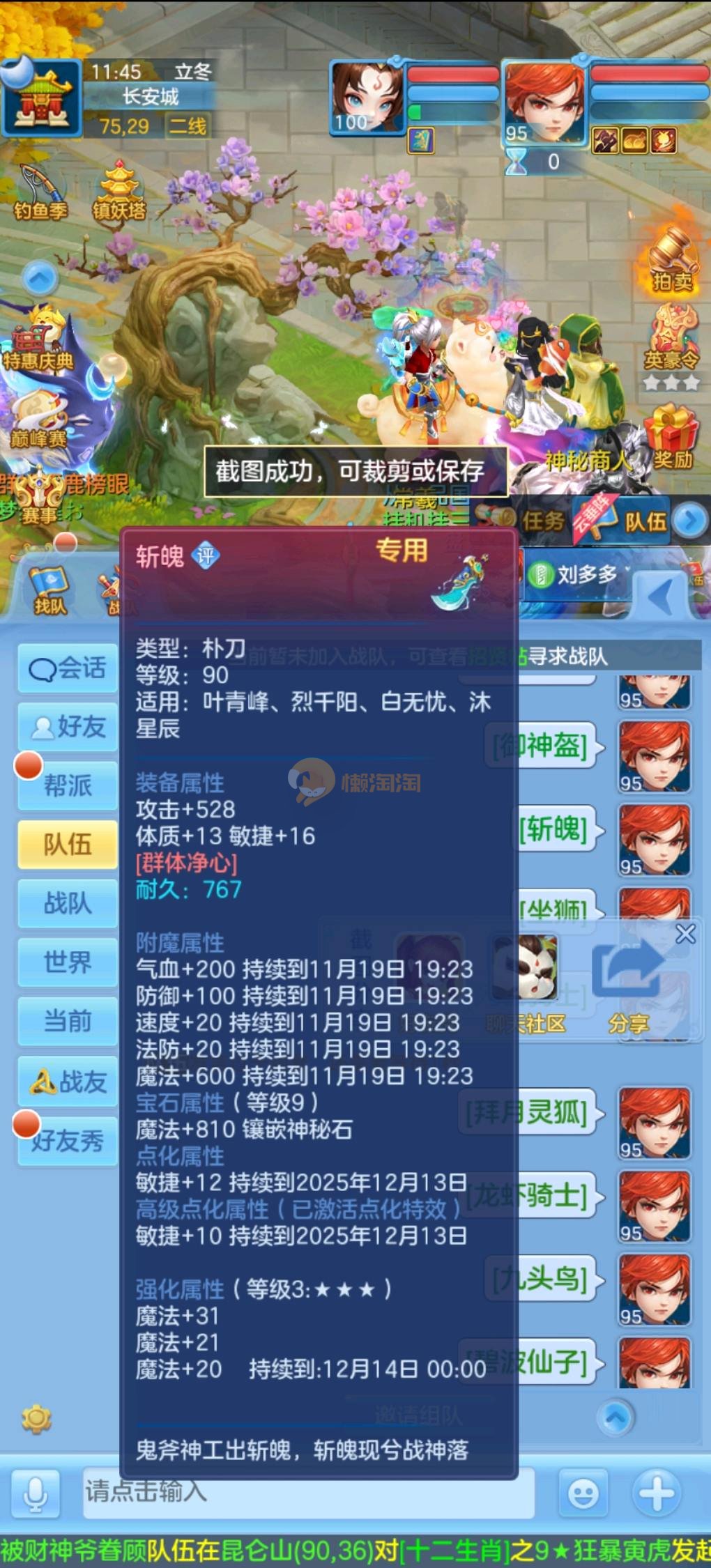Tap the 评 review badge beside 斩魄

point(206,556)
